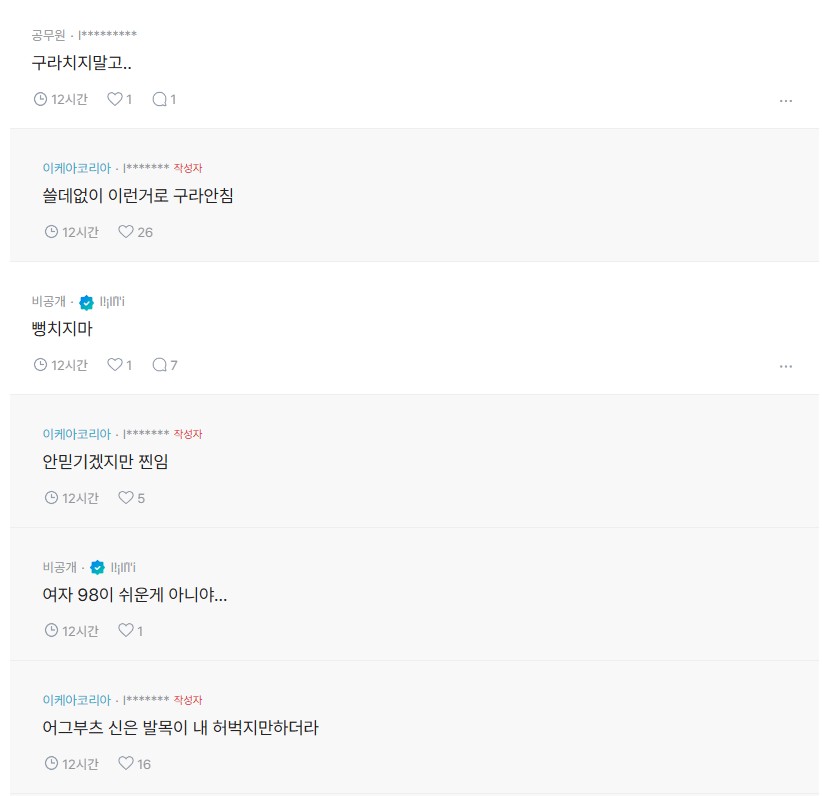Open overflow menu for '구라치지말고..' comment
Image resolution: width=822 pixels, height=796 pixels.
(x=785, y=101)
